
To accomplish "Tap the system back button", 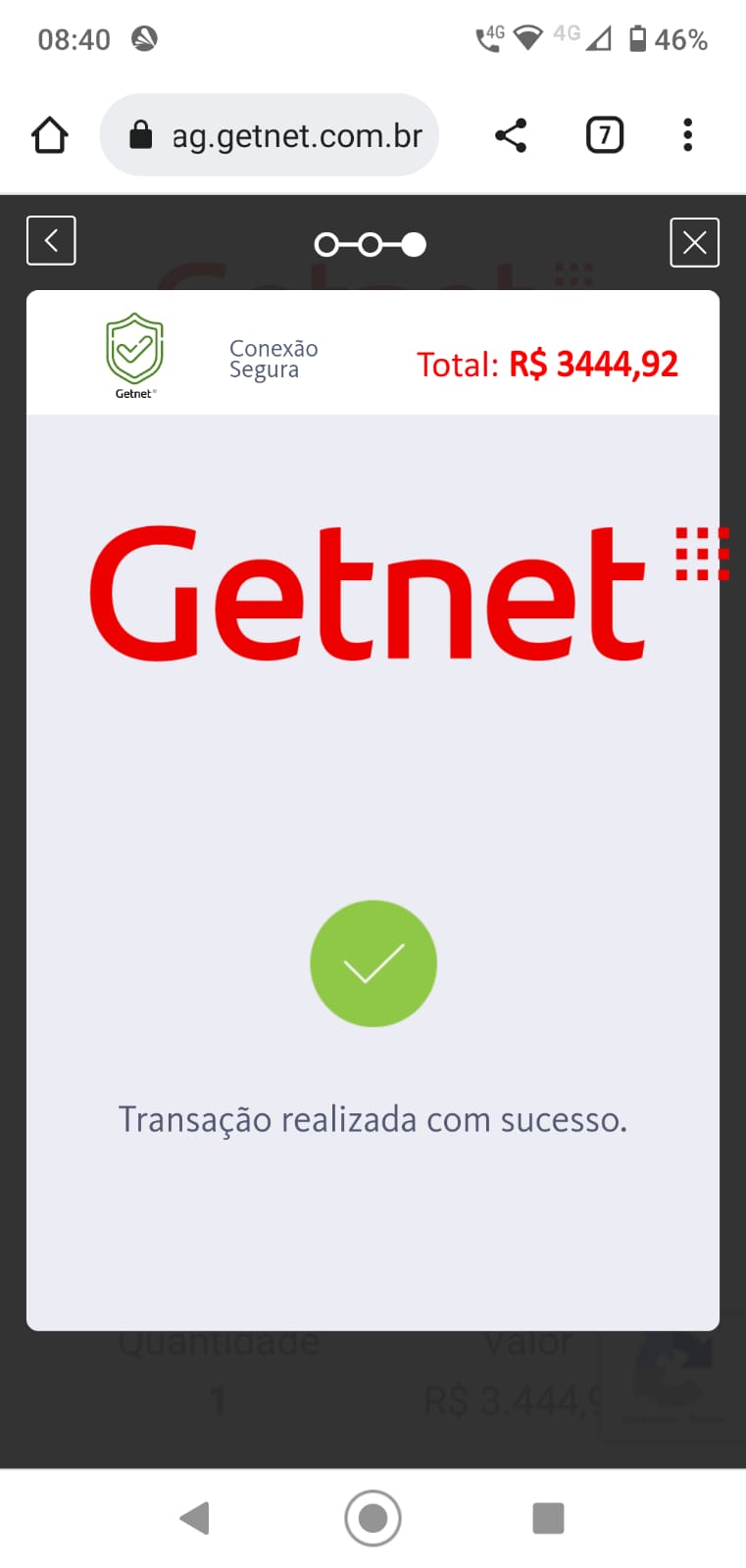I will pyautogui.click(x=194, y=1518).
